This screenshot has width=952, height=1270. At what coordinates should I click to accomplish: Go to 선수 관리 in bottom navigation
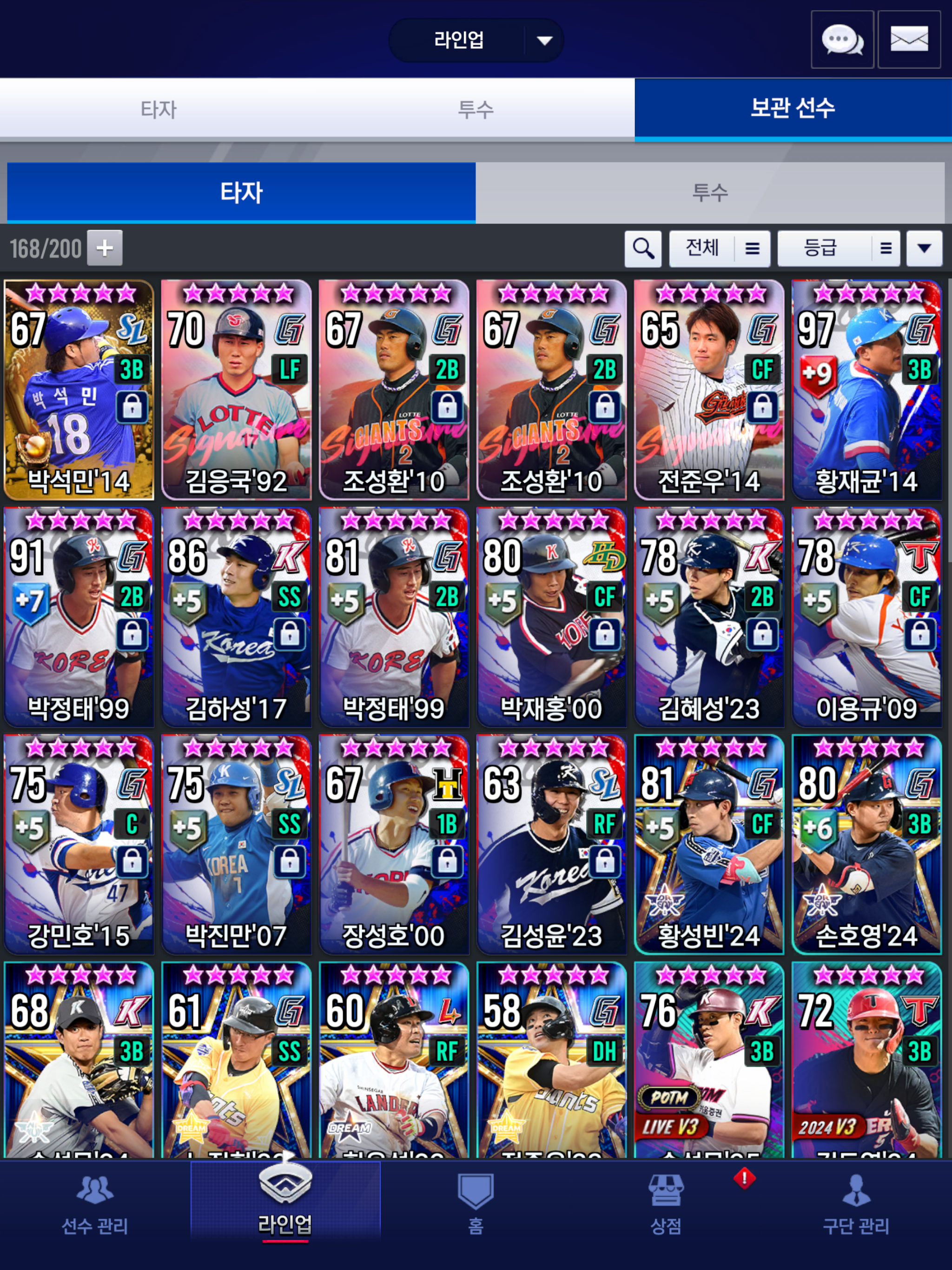pos(95,1204)
